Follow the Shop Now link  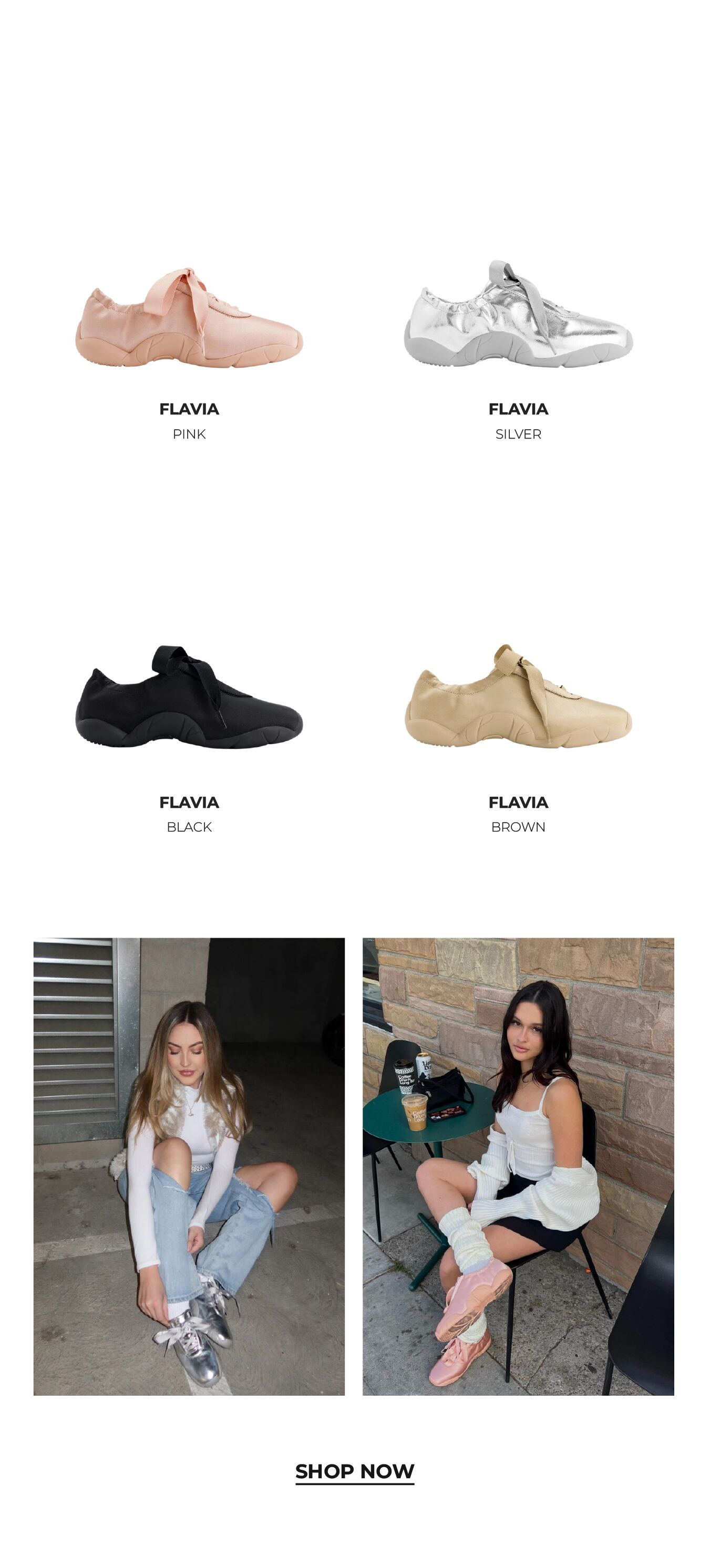[354, 1471]
